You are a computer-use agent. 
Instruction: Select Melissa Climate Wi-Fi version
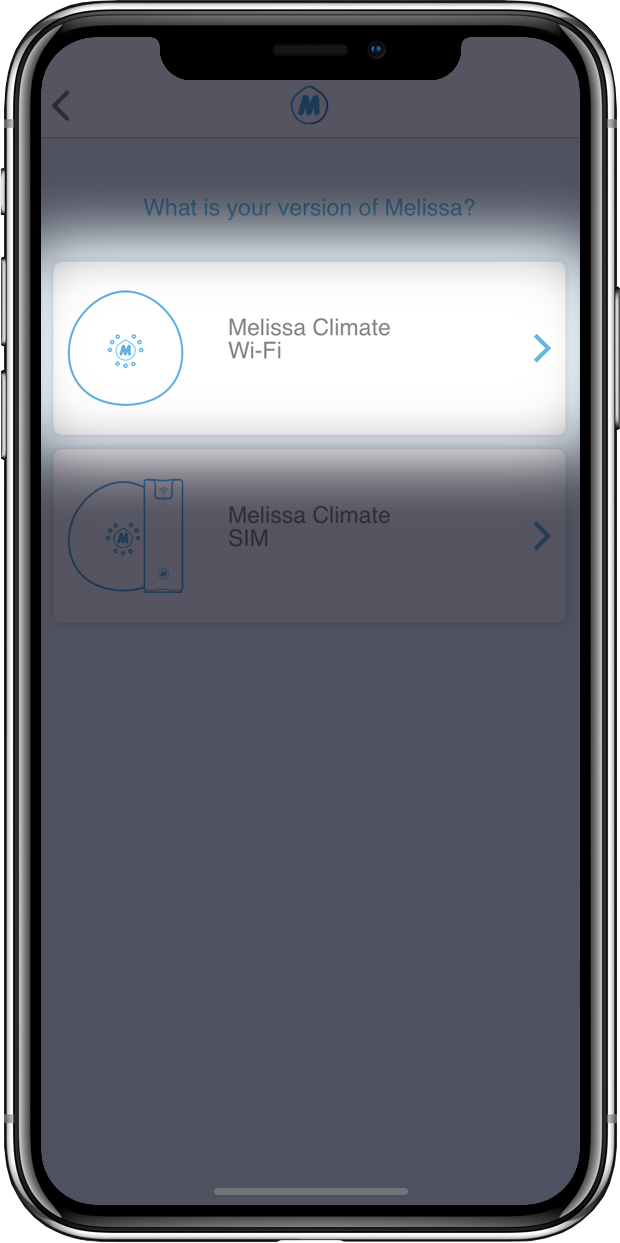(309, 348)
